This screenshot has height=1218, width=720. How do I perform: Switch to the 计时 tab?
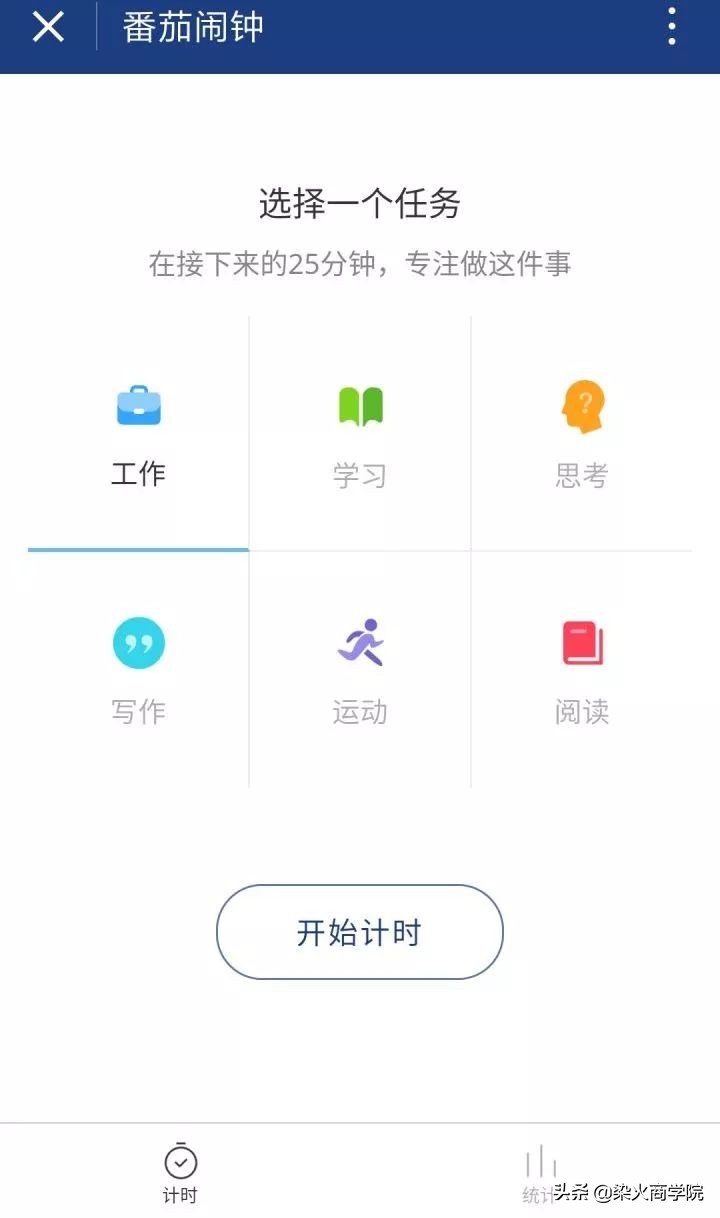[180, 1172]
